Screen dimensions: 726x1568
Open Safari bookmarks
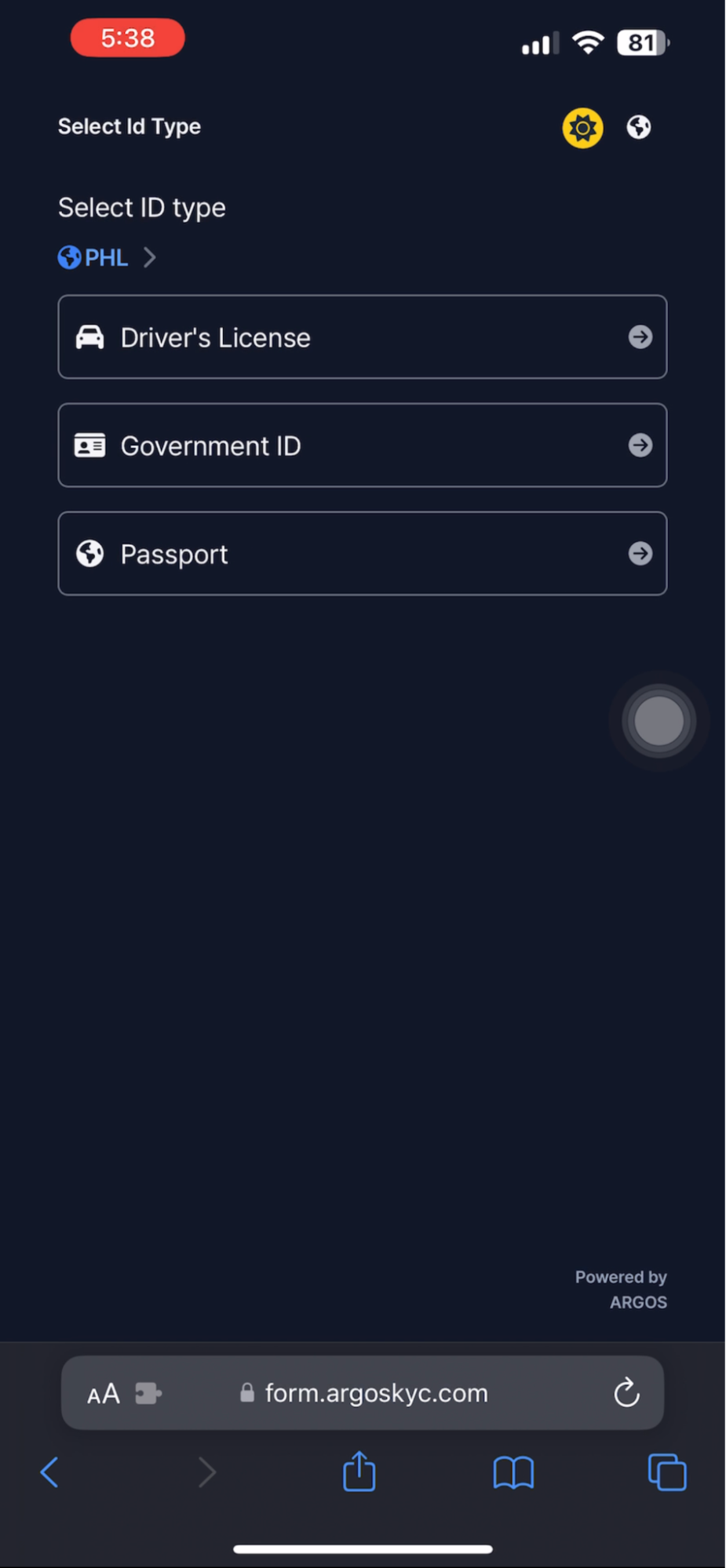click(513, 1472)
